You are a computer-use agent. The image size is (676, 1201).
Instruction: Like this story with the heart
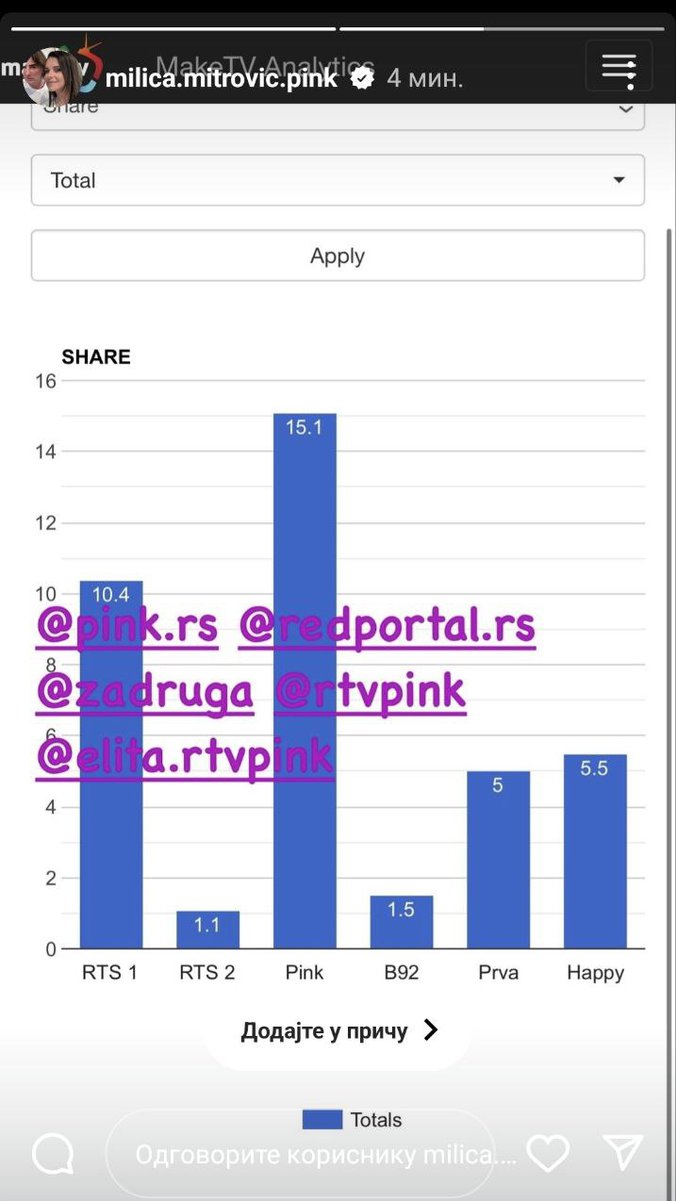(548, 1153)
